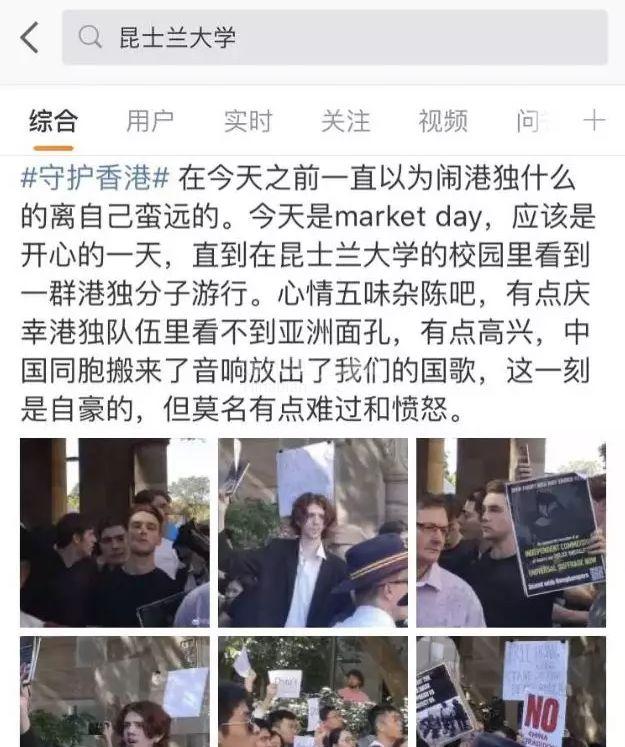Open the third photo showing a black poster
The height and width of the screenshot is (747, 625).
511,532
